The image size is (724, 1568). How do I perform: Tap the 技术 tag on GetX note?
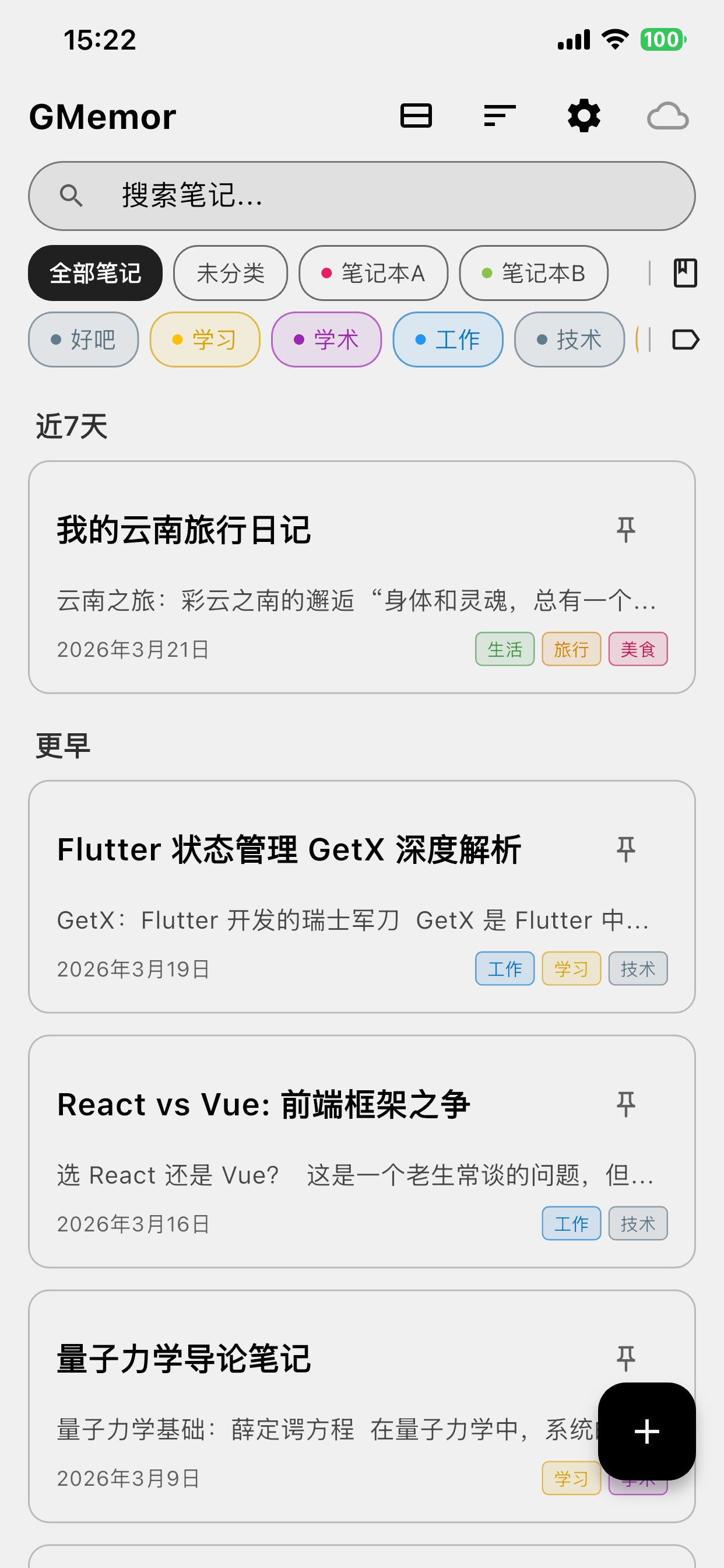tap(638, 968)
